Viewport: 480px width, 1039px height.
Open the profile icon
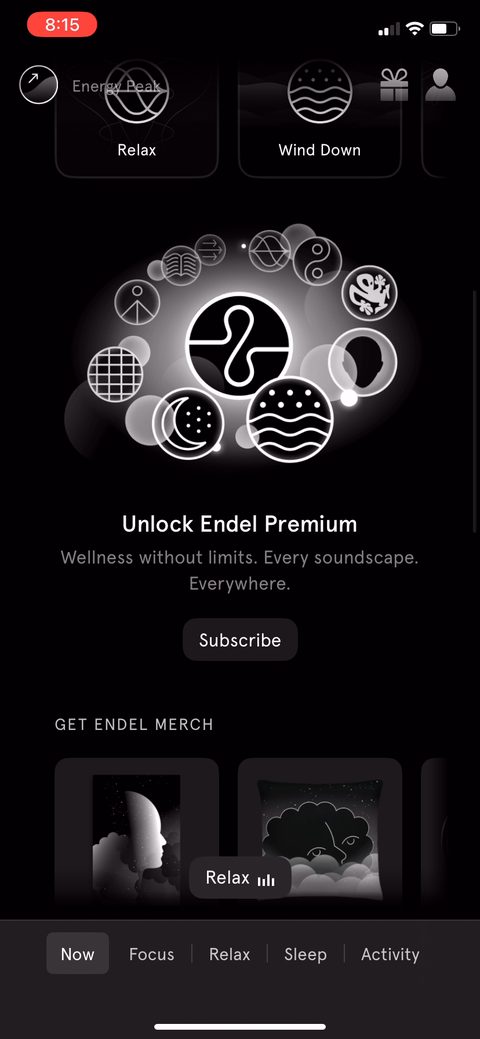pyautogui.click(x=440, y=85)
